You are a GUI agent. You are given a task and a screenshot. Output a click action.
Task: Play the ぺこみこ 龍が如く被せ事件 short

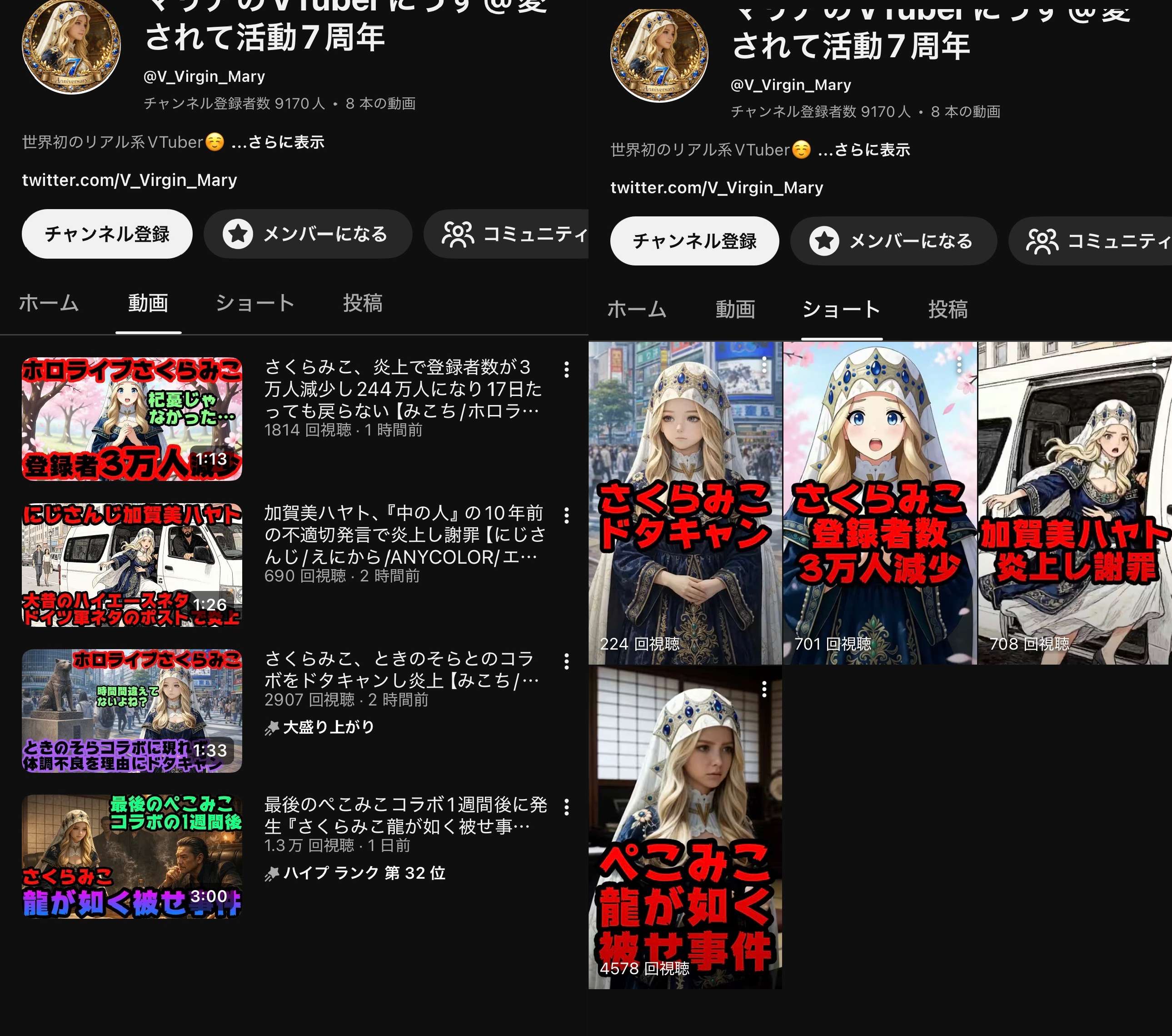pos(685,826)
